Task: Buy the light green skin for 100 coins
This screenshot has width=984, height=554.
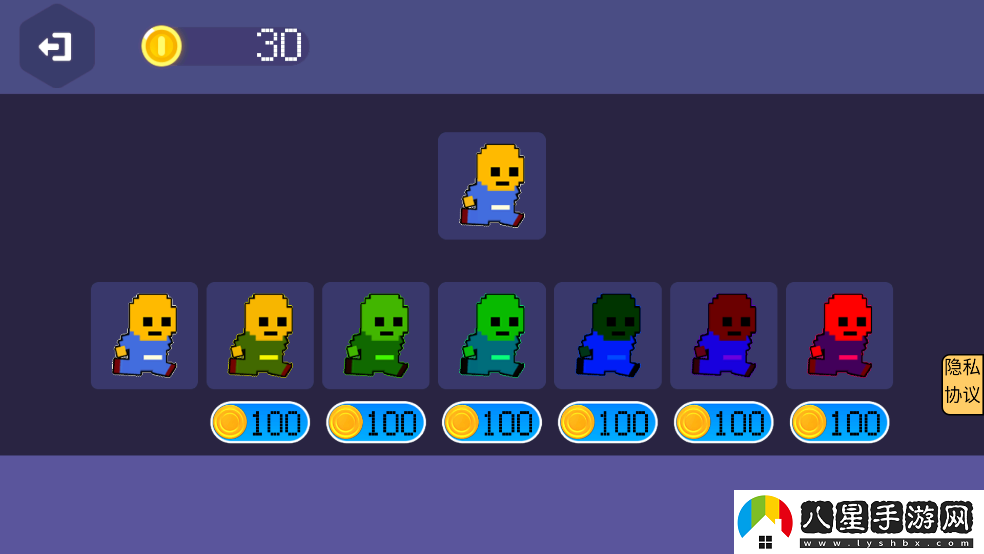Action: [x=376, y=422]
